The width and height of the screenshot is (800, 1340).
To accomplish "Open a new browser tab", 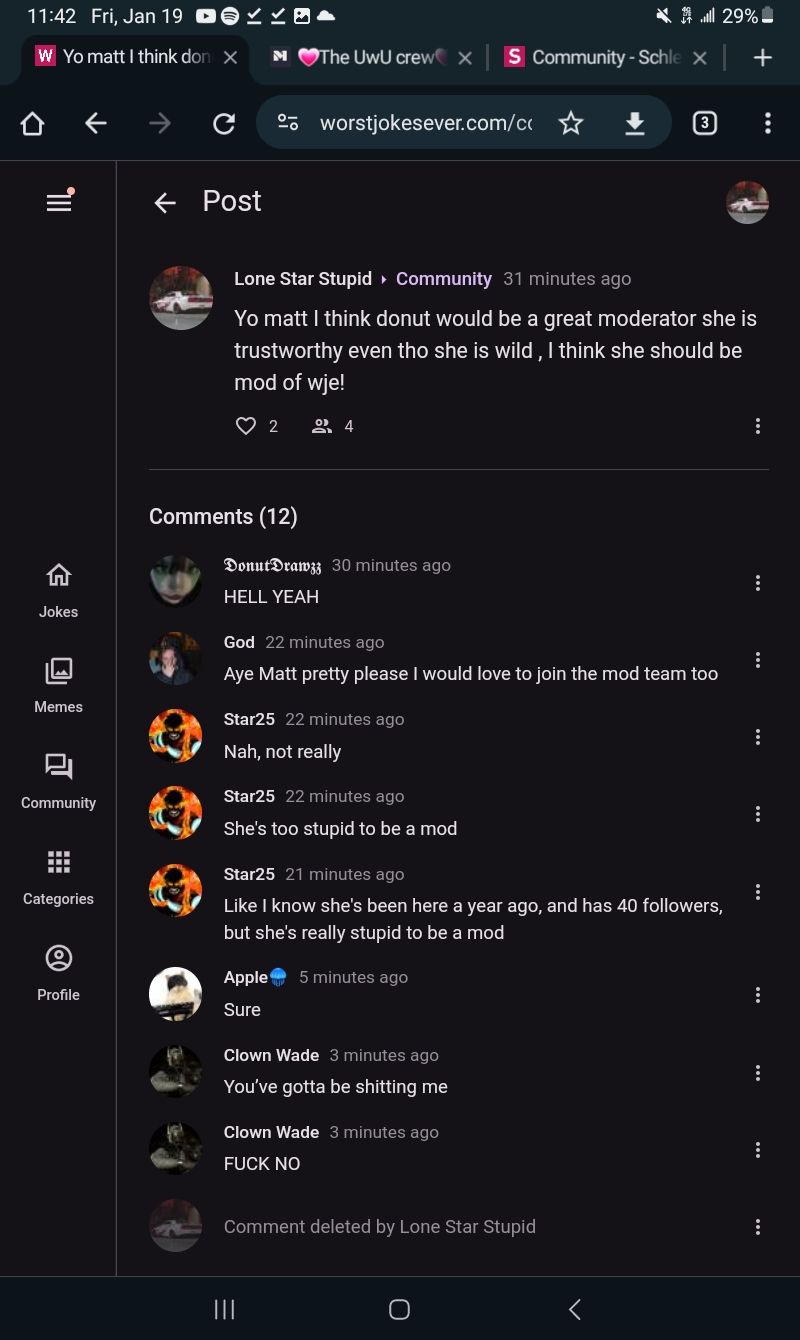I will pos(763,58).
